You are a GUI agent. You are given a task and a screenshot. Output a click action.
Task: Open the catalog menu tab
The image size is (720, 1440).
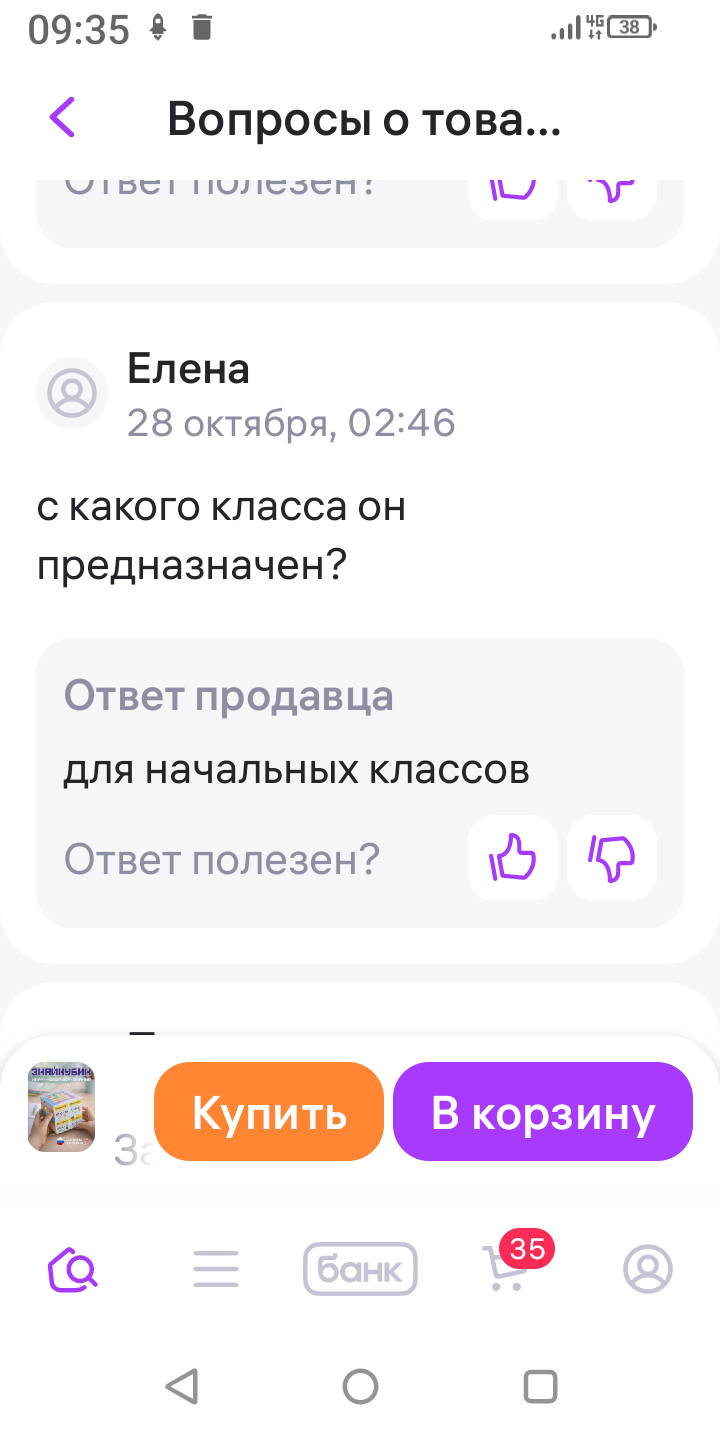point(216,1269)
